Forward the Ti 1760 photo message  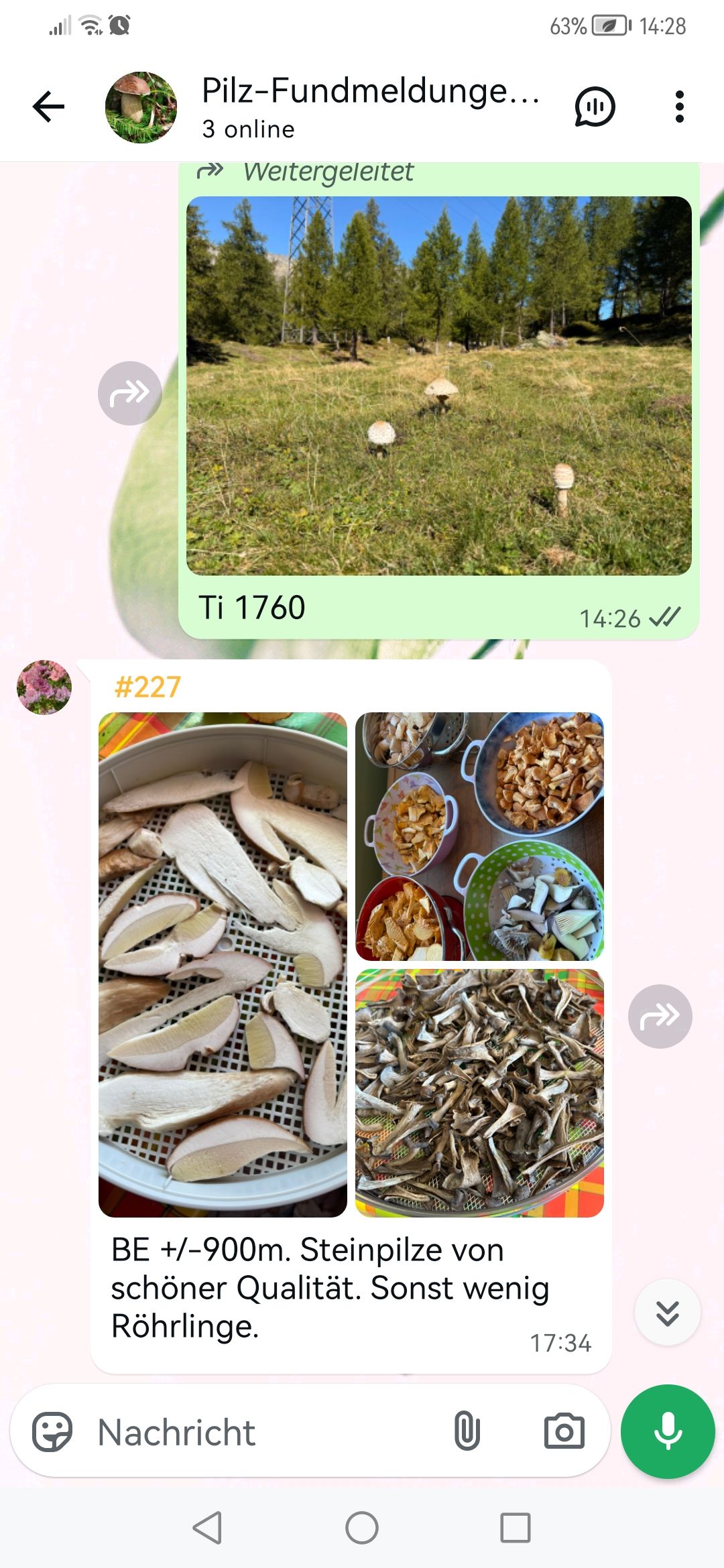click(x=129, y=393)
